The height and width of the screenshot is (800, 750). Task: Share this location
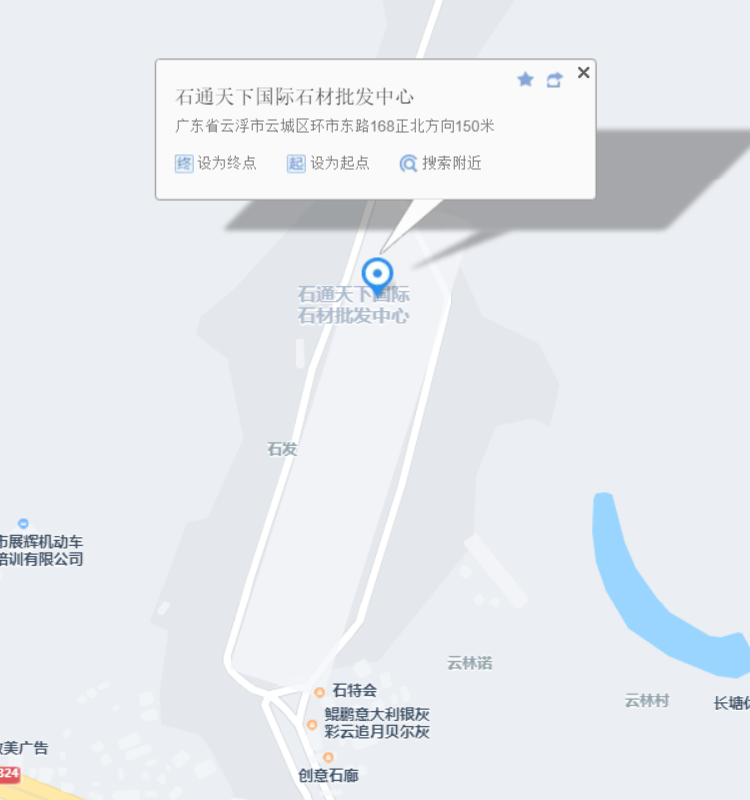click(555, 80)
